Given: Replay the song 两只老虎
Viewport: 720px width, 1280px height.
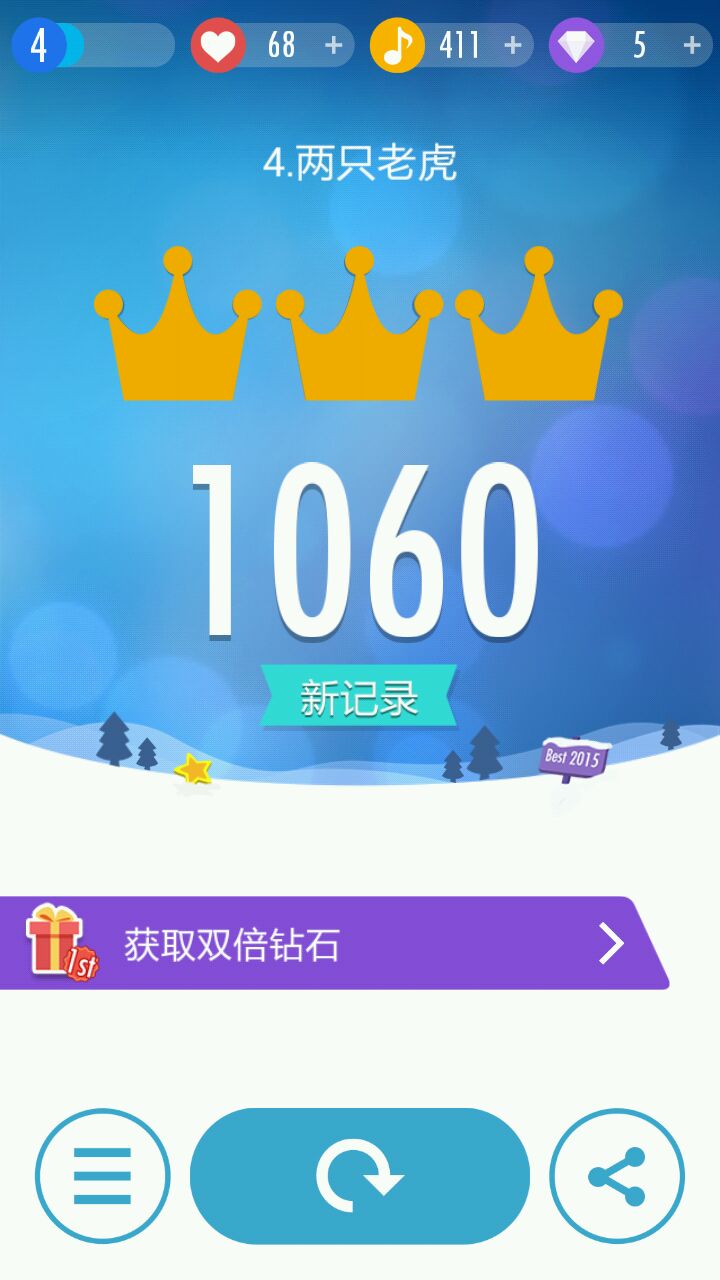Looking at the screenshot, I should coord(360,1176).
